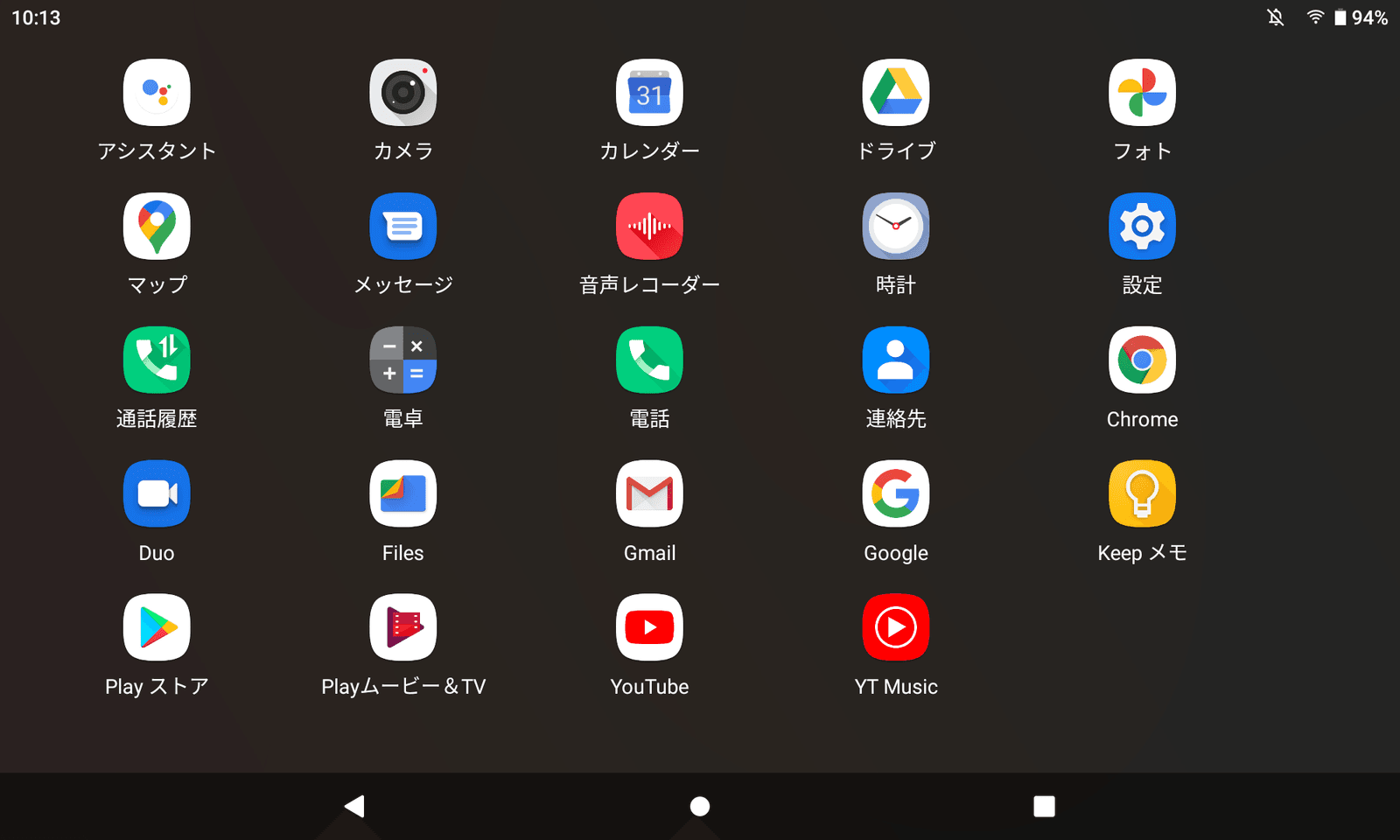Open the マップ app

[157, 227]
